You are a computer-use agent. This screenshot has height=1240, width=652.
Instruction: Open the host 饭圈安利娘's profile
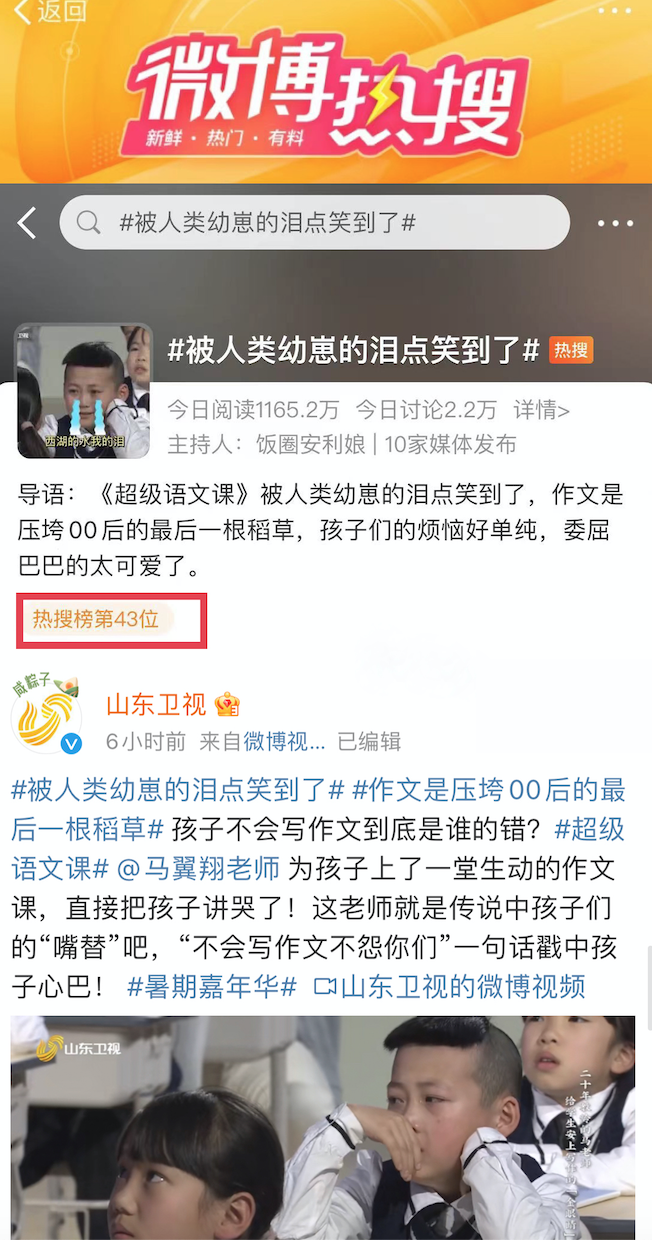click(x=310, y=444)
